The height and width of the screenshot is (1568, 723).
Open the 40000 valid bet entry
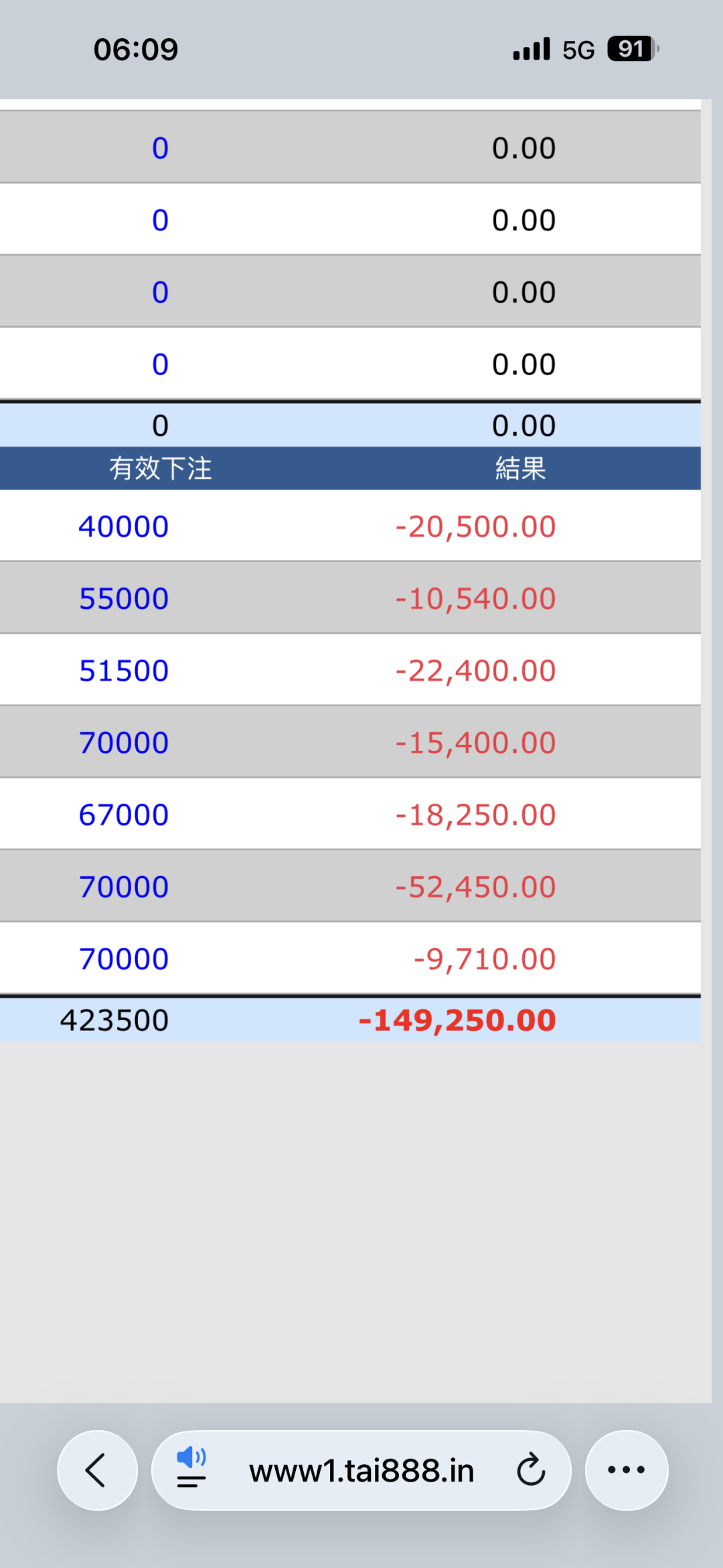click(124, 527)
